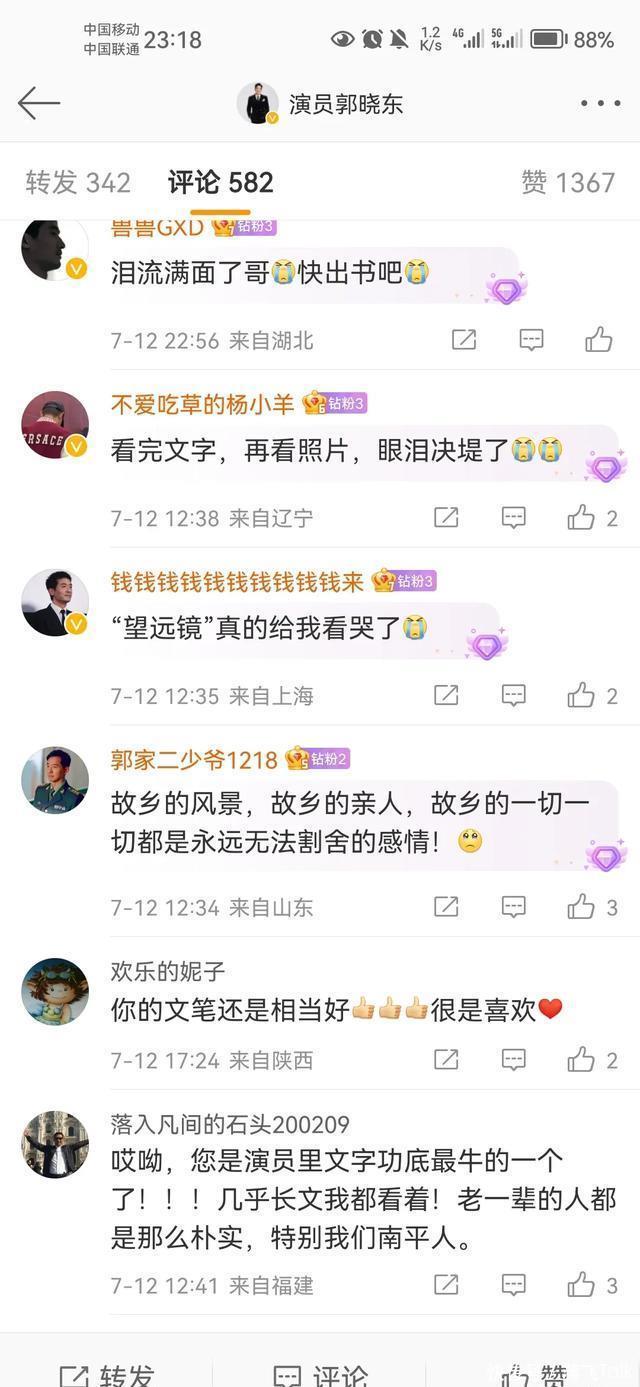
Task: Switch to the 转发 342 tab
Action: pos(78,182)
